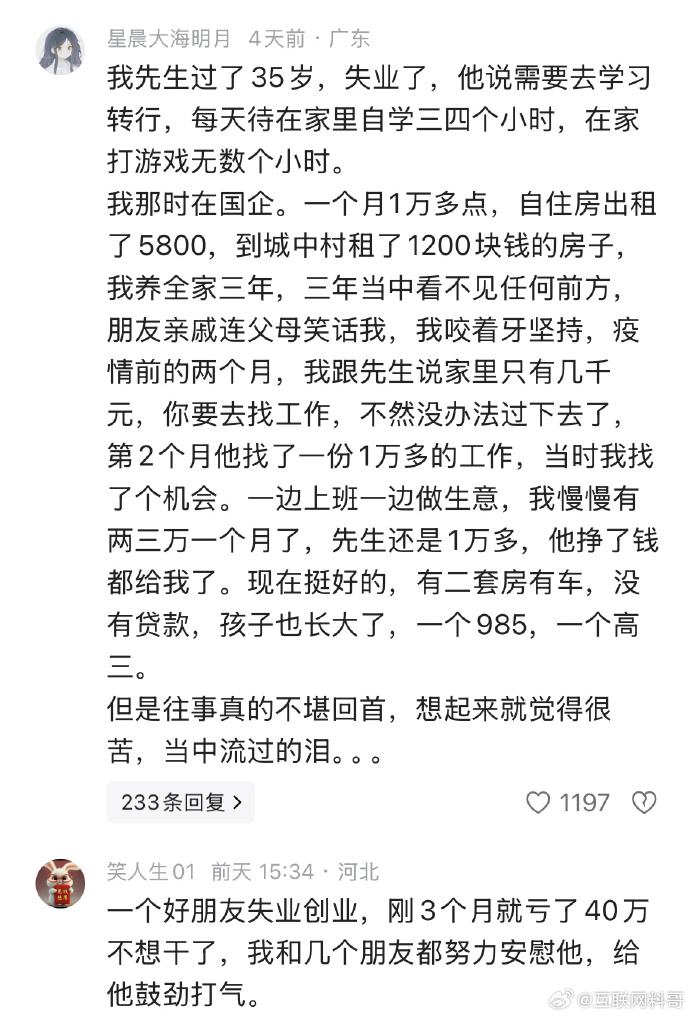
Task: Open 星晨大海明月's profile avatar
Action: [61, 50]
